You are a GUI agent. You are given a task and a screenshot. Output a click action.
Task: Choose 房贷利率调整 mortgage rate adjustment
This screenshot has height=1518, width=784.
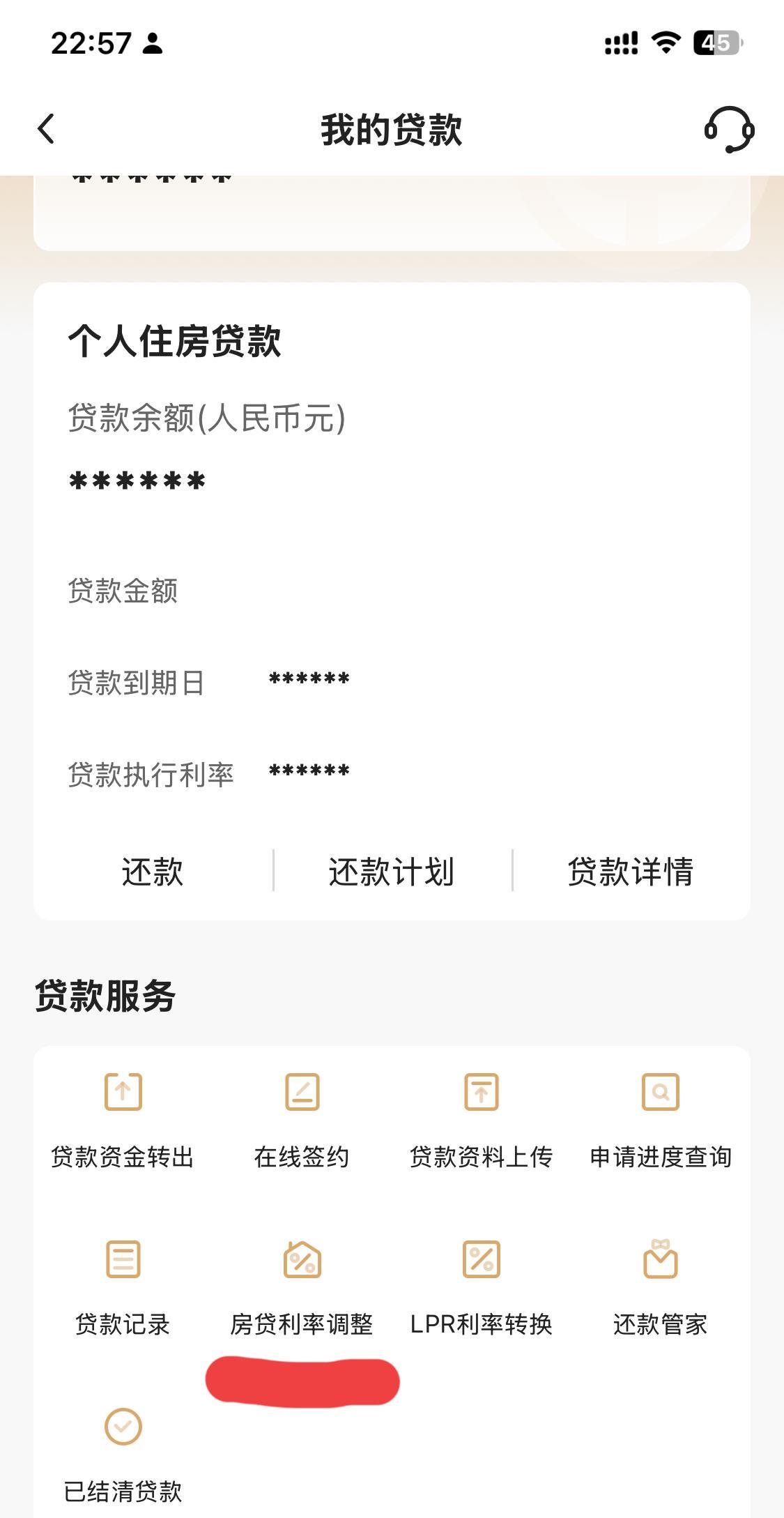tap(302, 1286)
